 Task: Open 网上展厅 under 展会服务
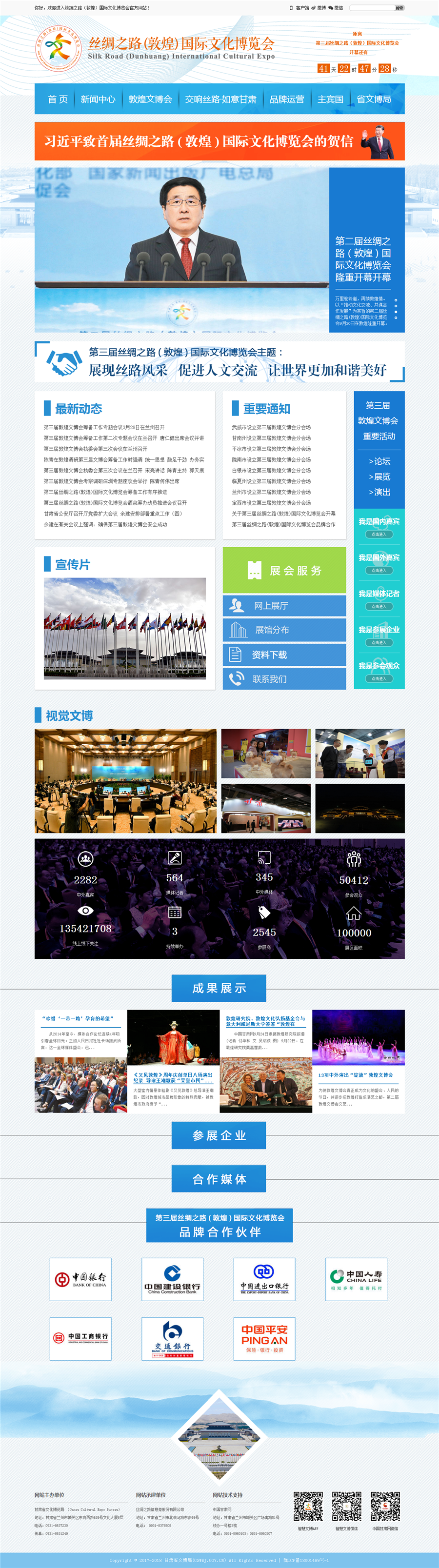tap(284, 606)
